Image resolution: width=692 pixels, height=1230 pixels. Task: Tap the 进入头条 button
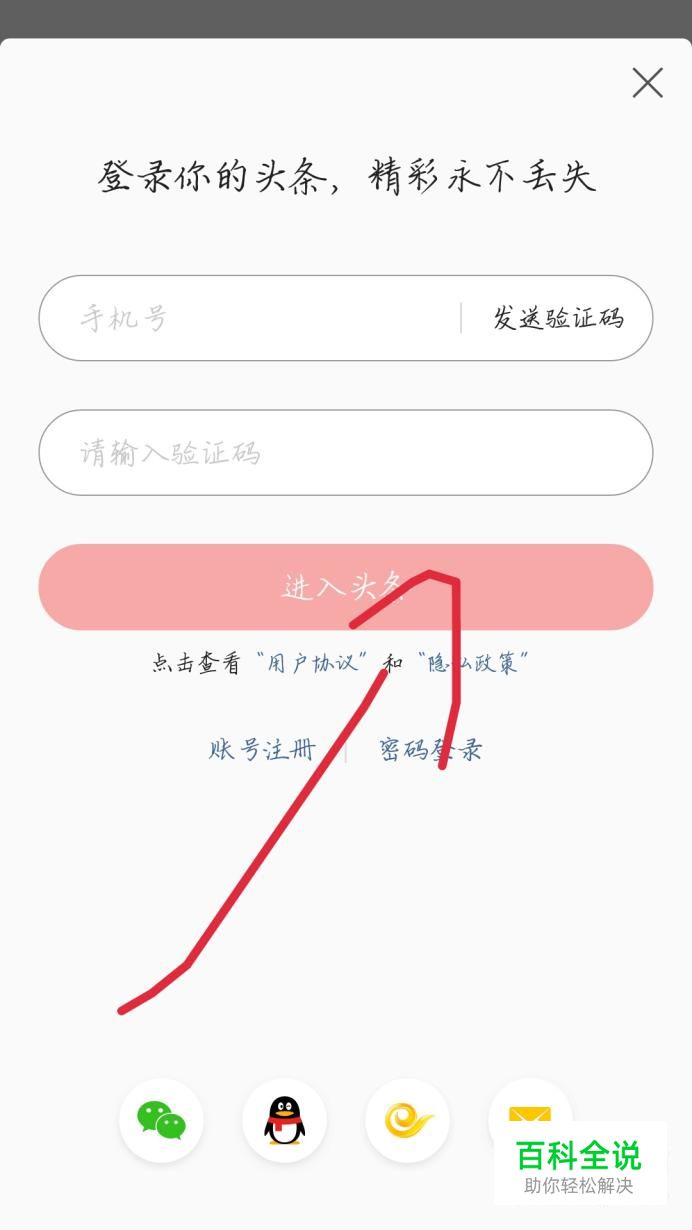(345, 587)
